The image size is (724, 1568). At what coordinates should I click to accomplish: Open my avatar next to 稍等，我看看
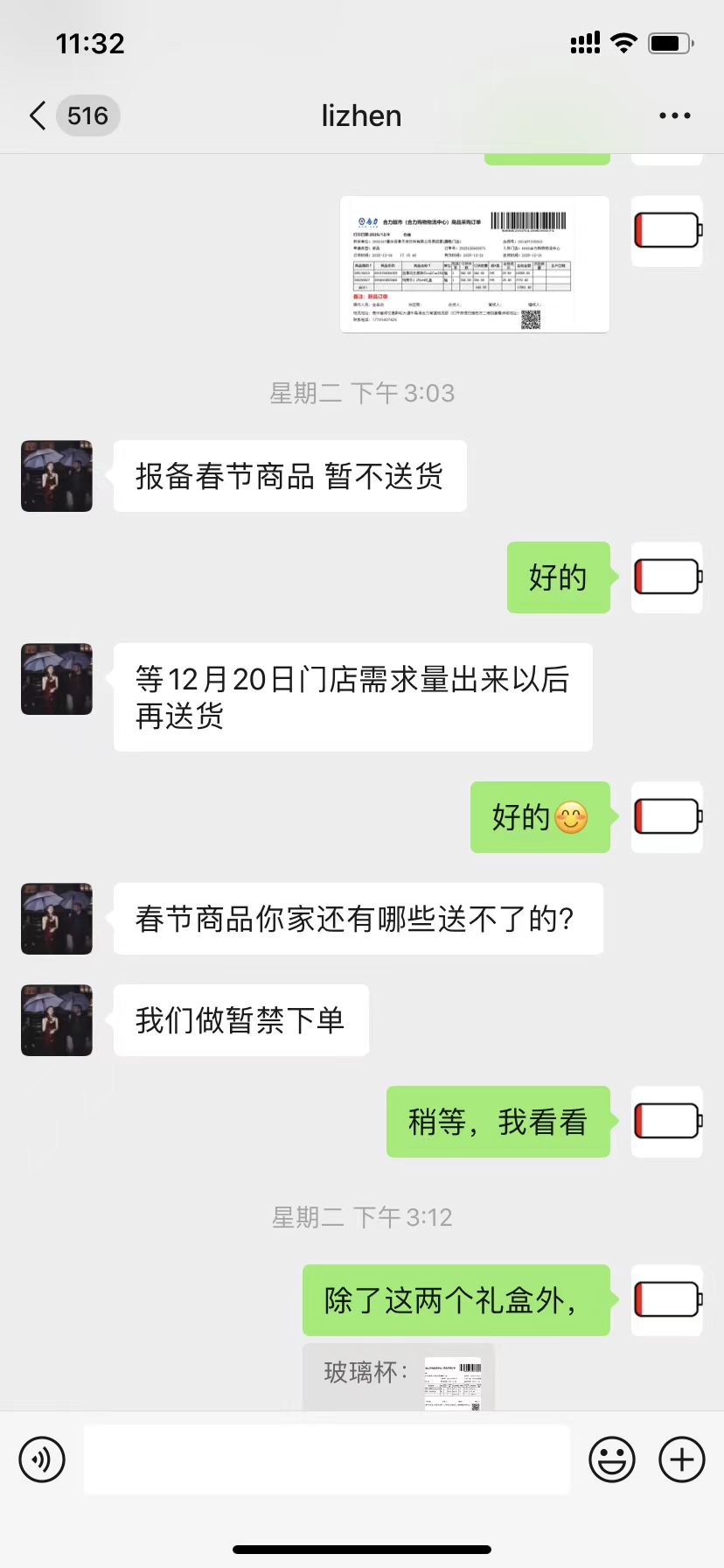(667, 1122)
